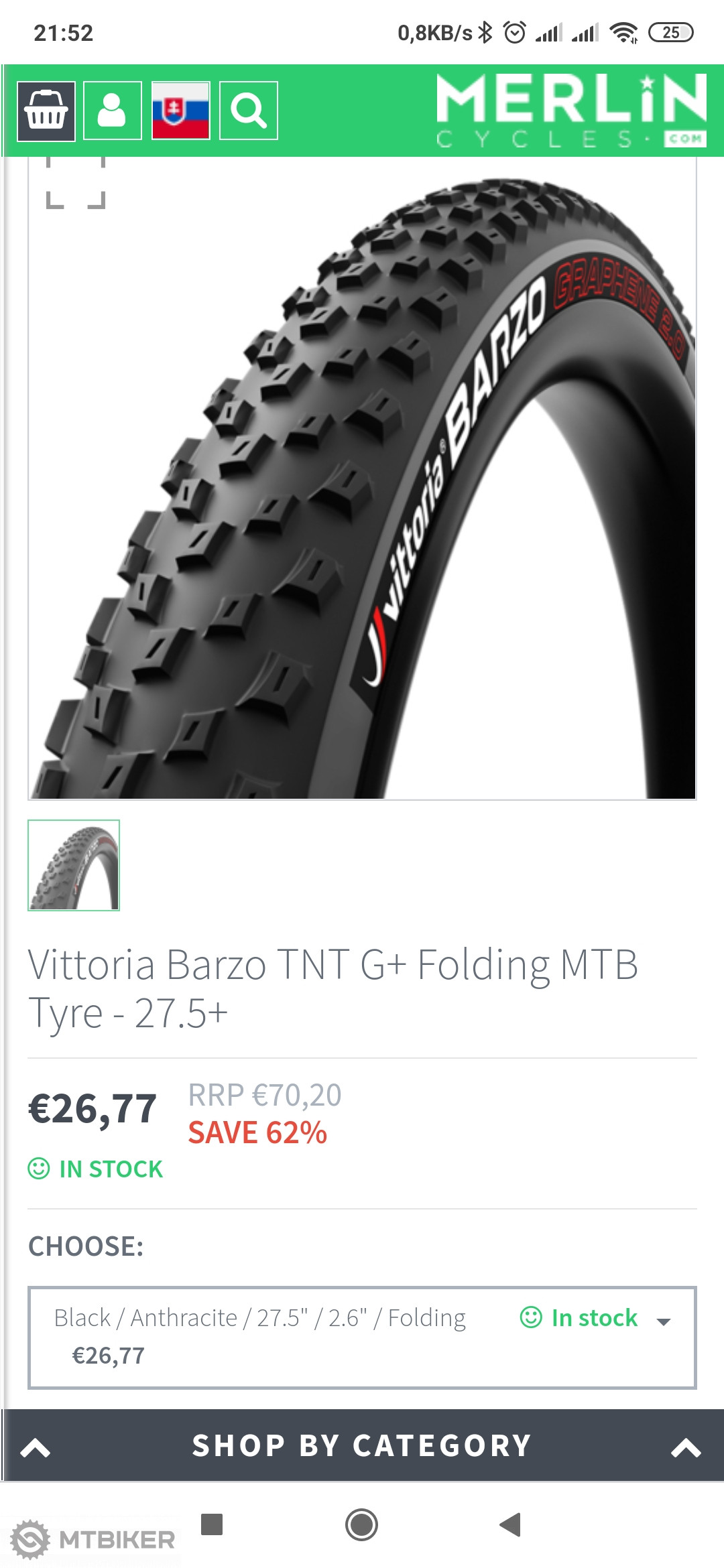Change country via the Slovakia flag

[180, 111]
